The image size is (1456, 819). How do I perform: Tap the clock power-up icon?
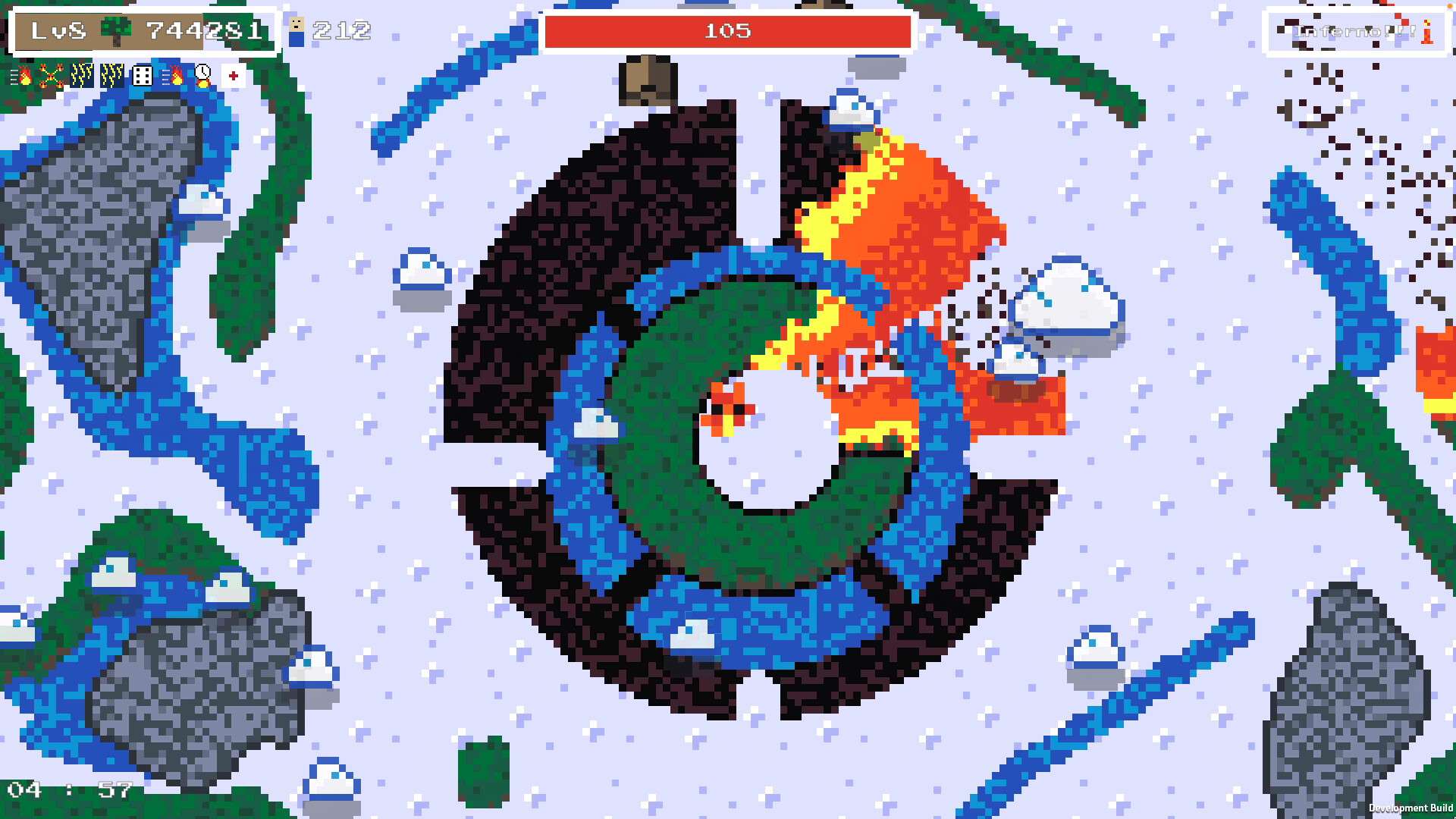click(x=202, y=76)
